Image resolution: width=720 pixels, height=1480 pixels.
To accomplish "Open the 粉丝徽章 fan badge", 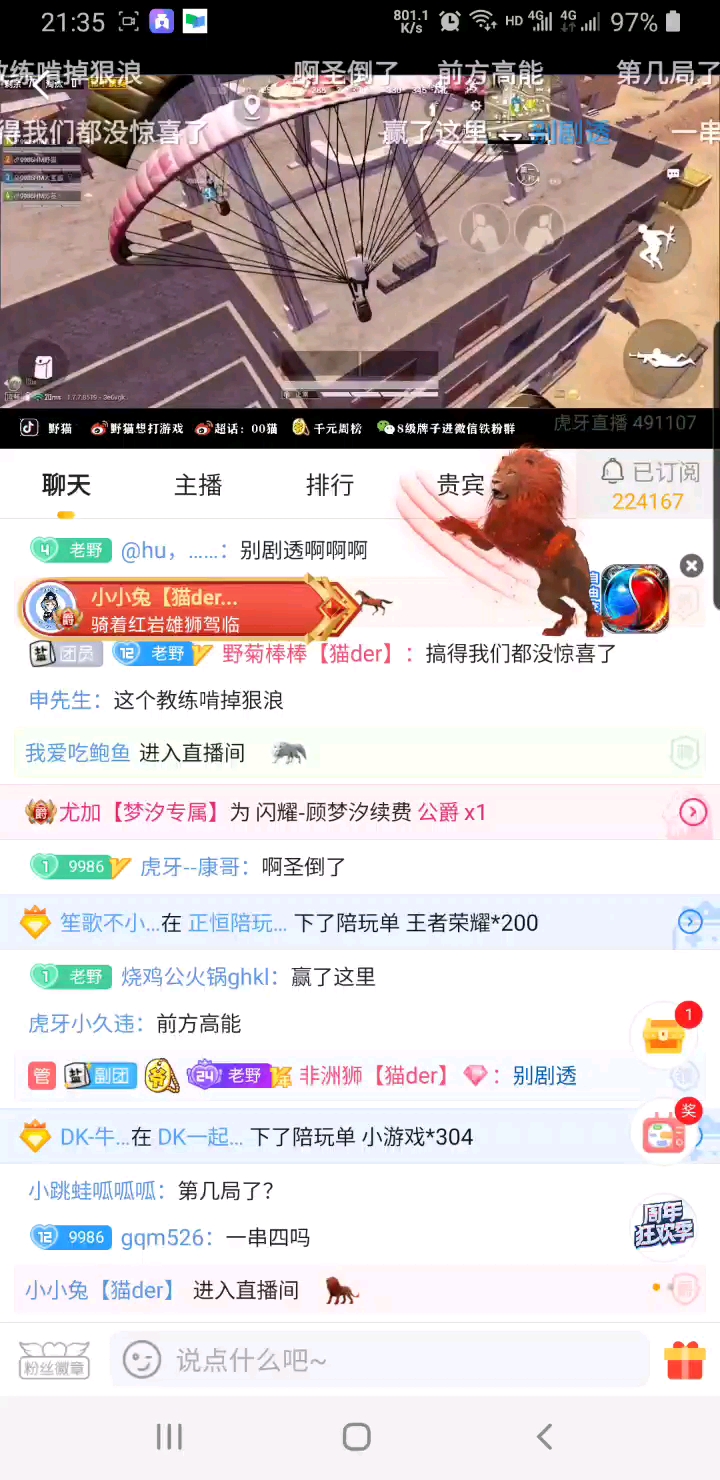I will pyautogui.click(x=54, y=1360).
